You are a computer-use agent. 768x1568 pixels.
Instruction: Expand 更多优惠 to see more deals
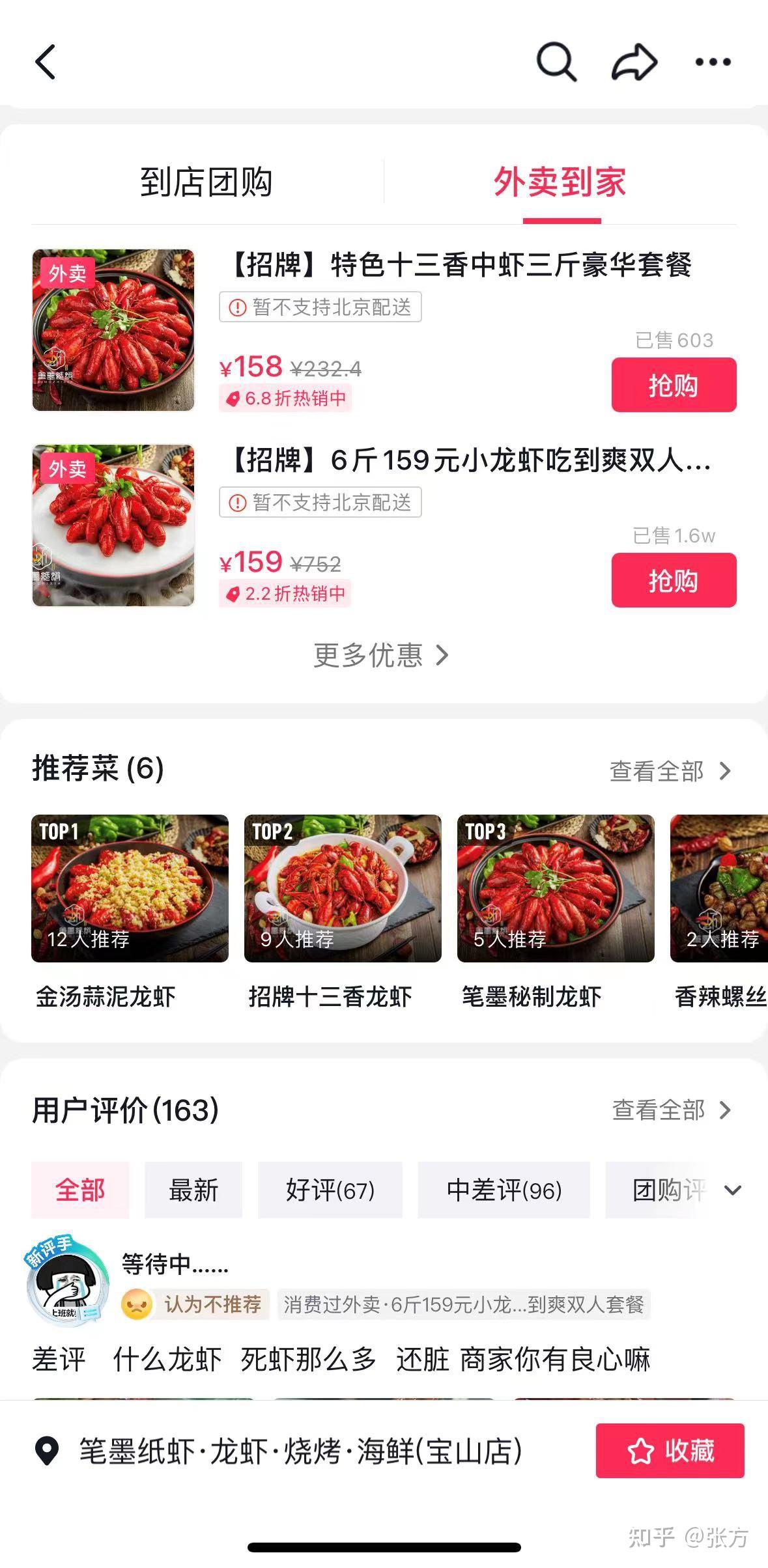coord(382,655)
